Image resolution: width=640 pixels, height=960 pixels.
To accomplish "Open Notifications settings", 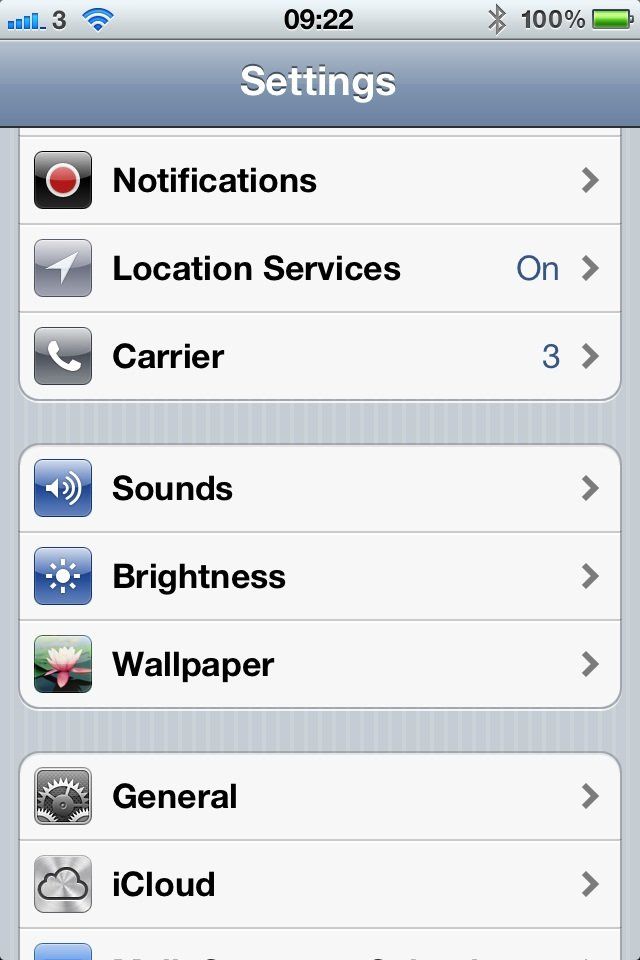I will click(320, 181).
